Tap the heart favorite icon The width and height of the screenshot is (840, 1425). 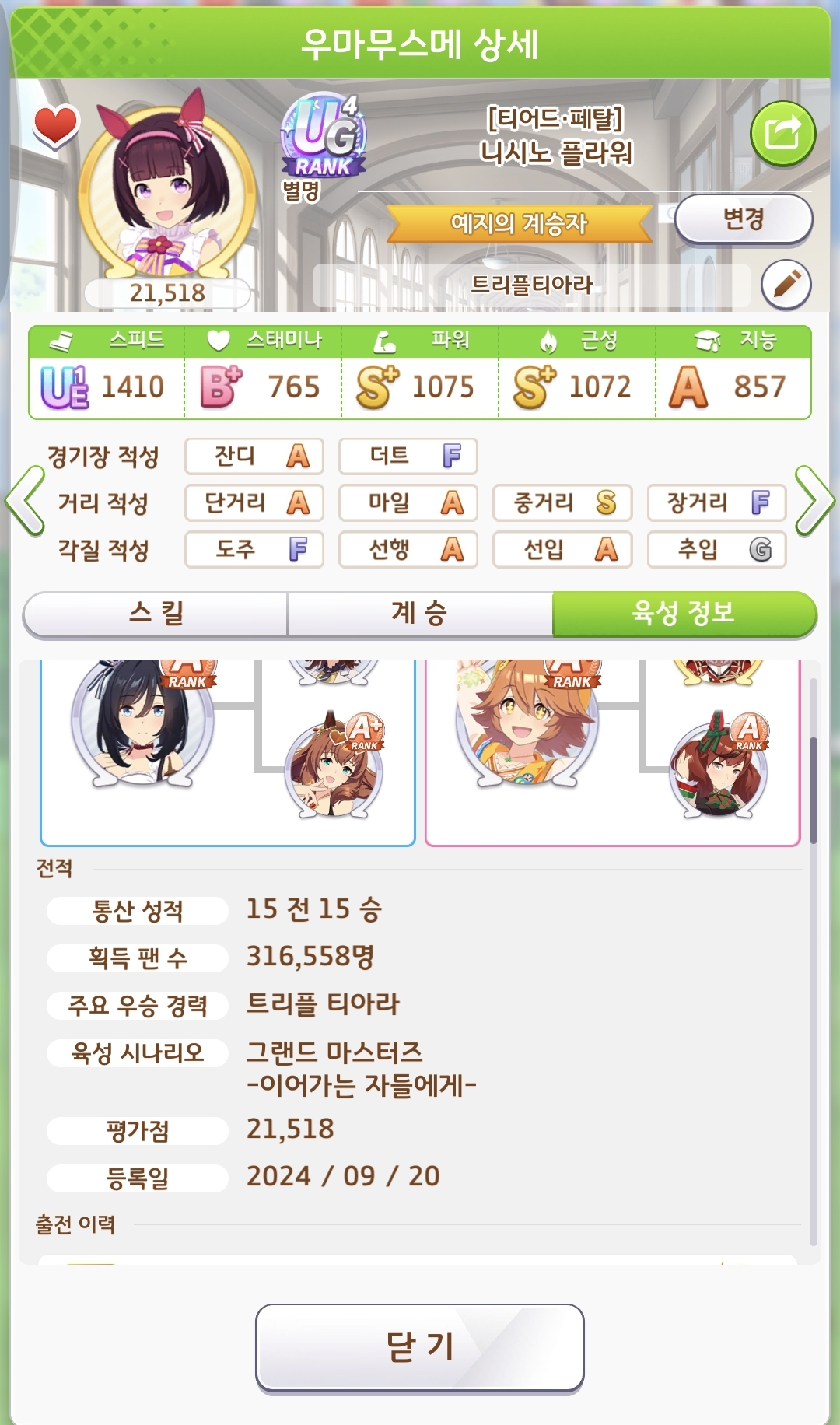tap(56, 125)
